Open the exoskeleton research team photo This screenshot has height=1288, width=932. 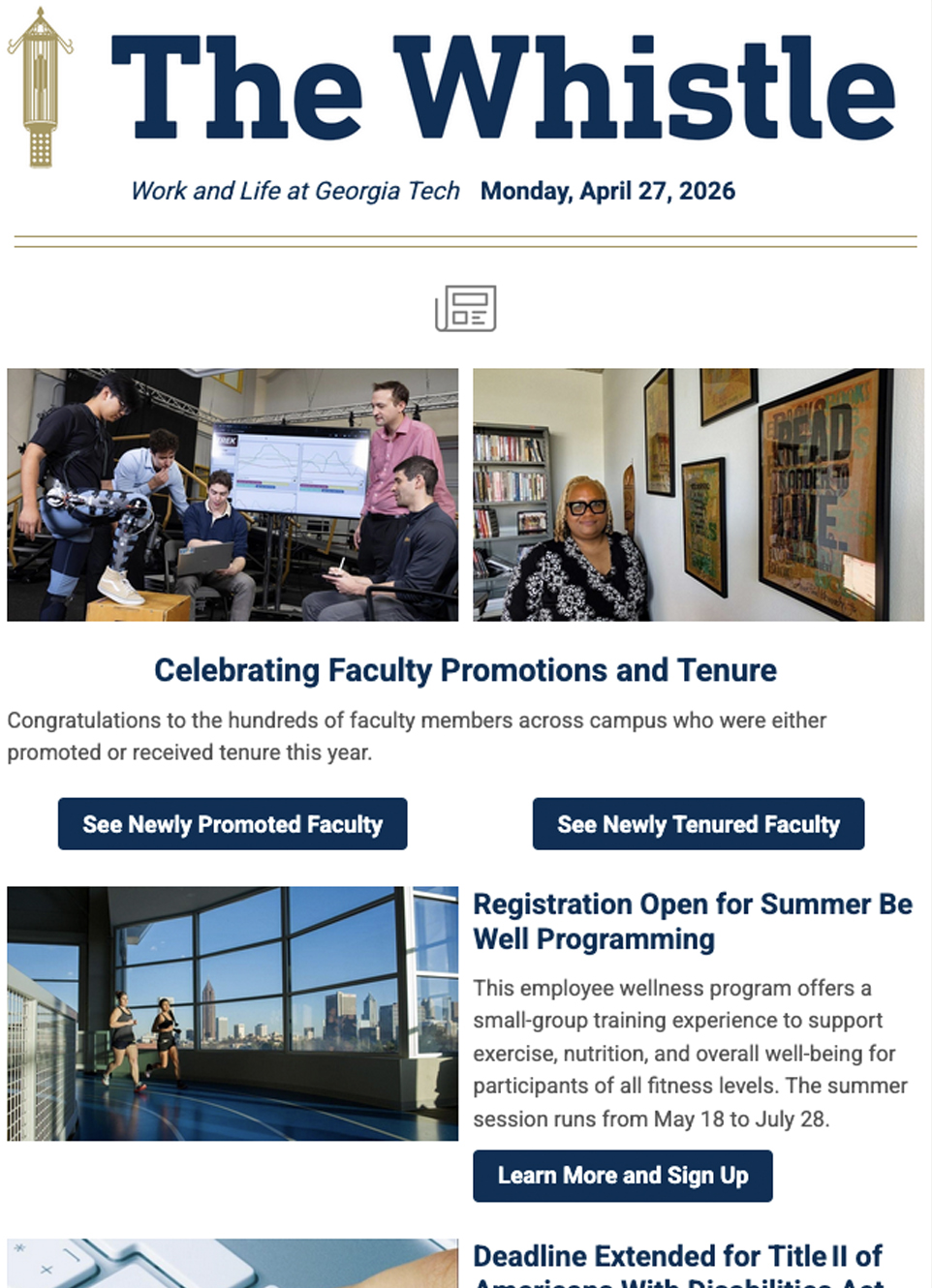point(233,494)
